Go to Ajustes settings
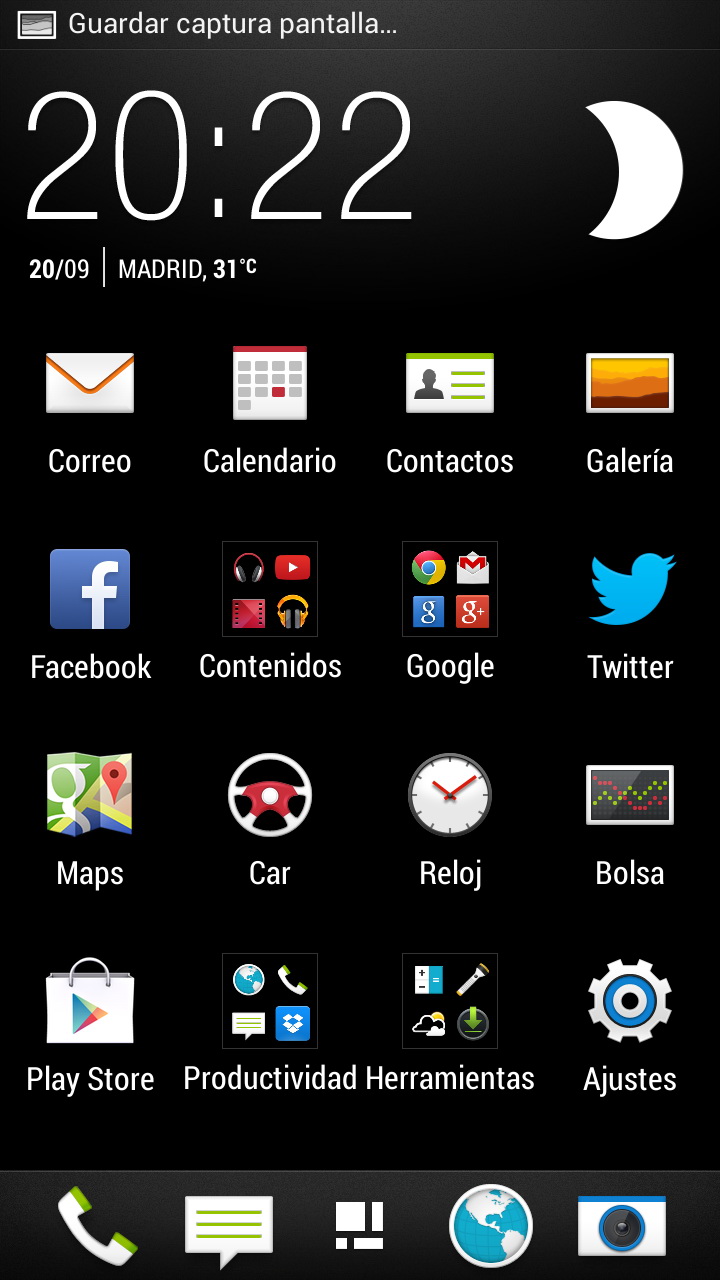720x1280 pixels. click(630, 1001)
